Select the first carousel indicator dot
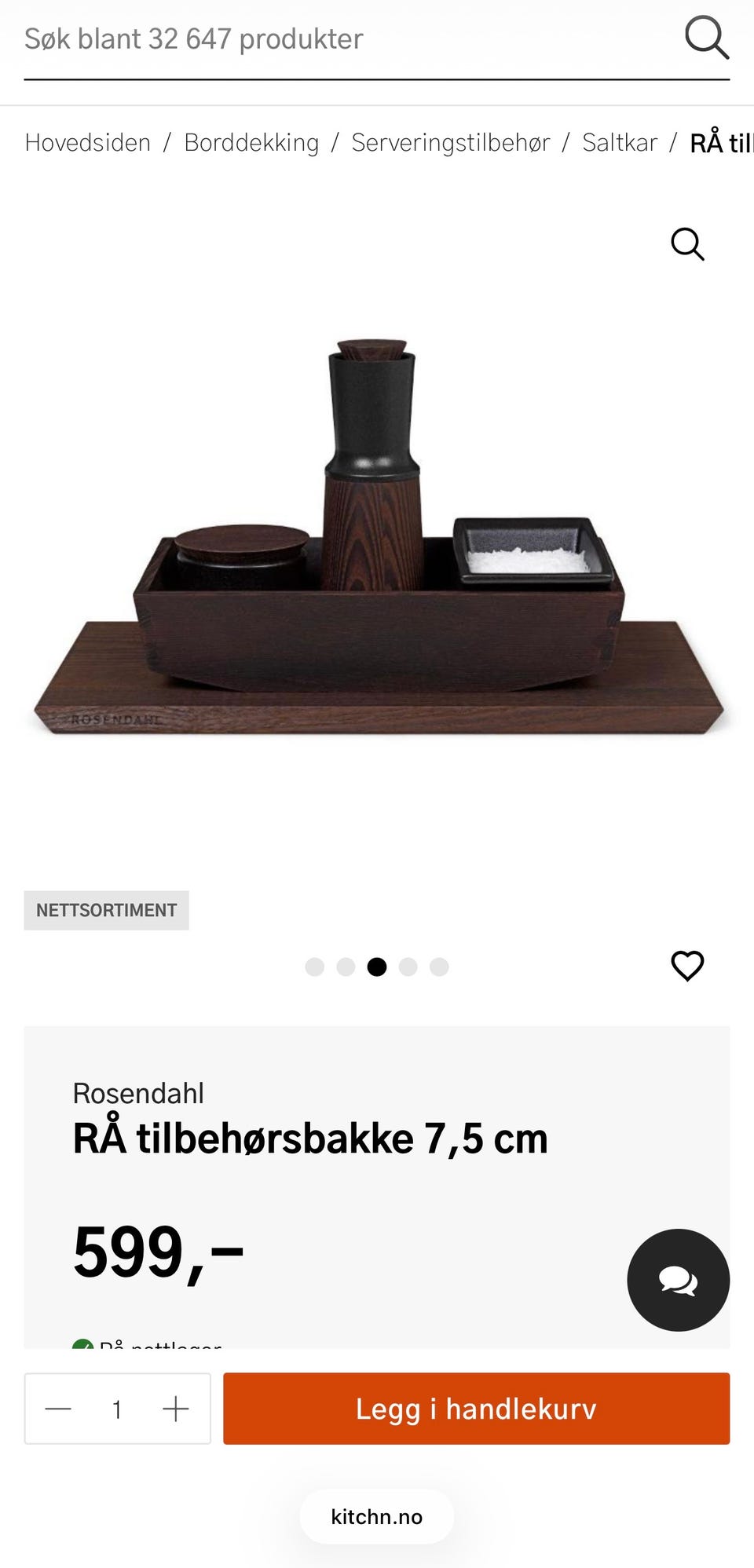This screenshot has height=1568, width=754. [314, 967]
